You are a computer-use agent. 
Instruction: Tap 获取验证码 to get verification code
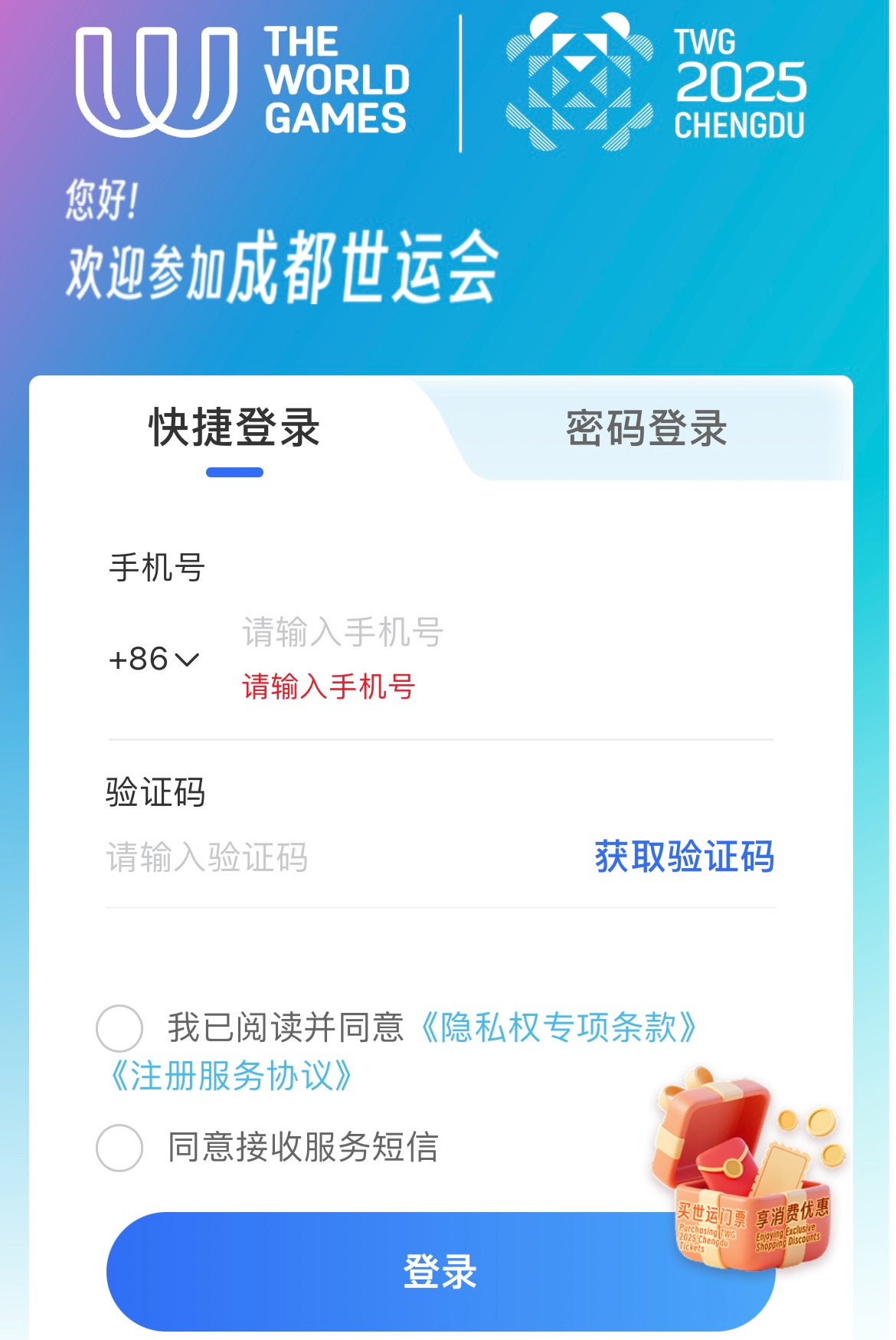[684, 857]
